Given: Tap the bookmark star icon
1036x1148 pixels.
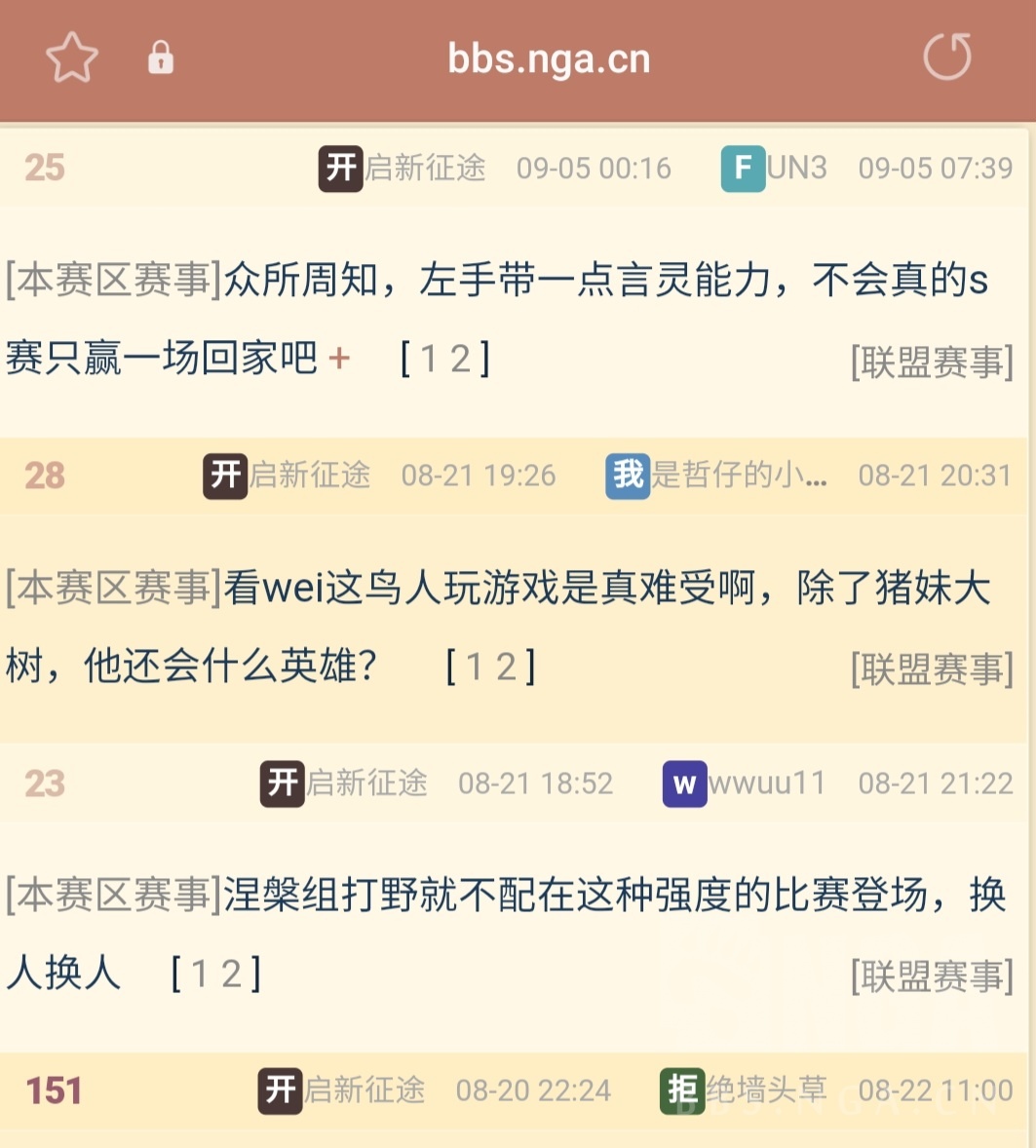Looking at the screenshot, I should click(x=71, y=57).
